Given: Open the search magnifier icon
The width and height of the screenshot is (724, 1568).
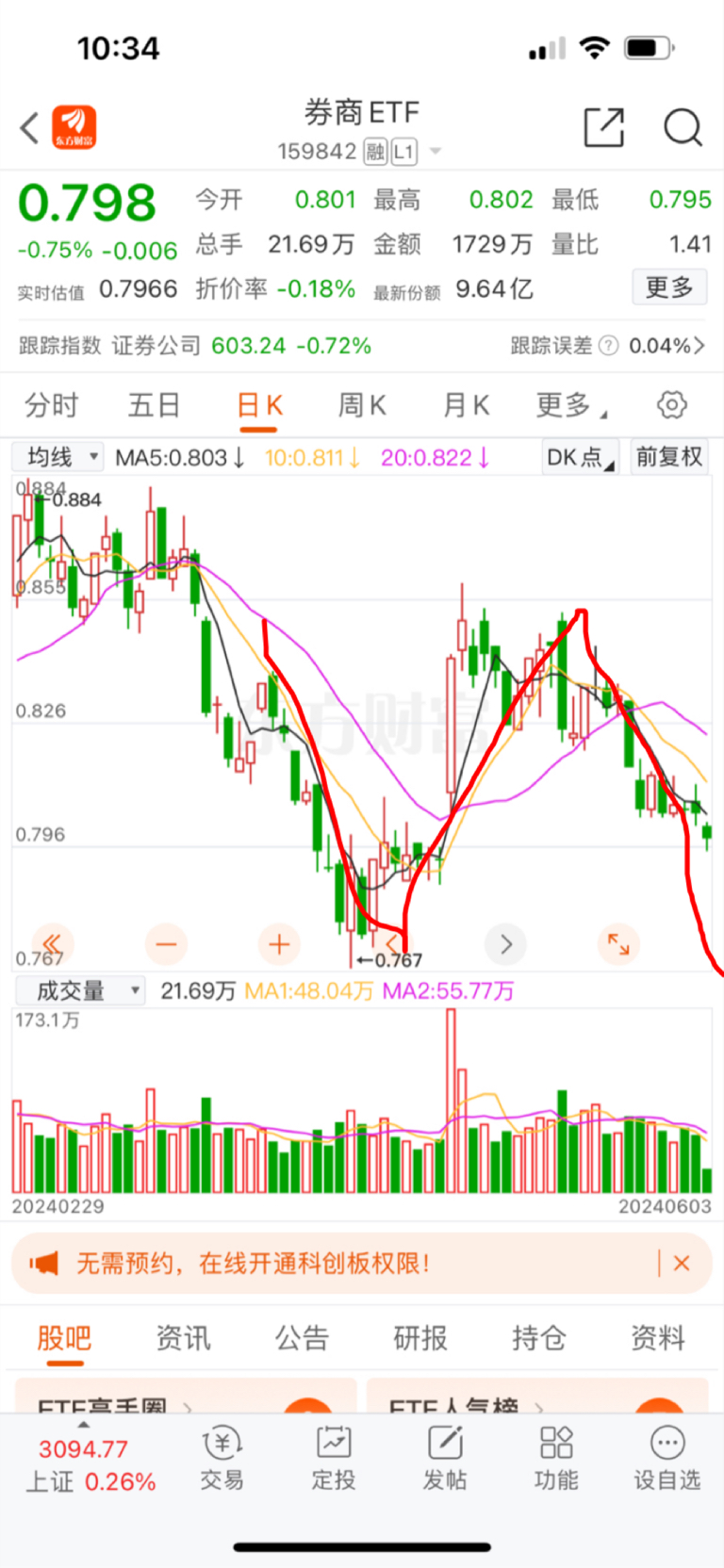Looking at the screenshot, I should click(683, 127).
